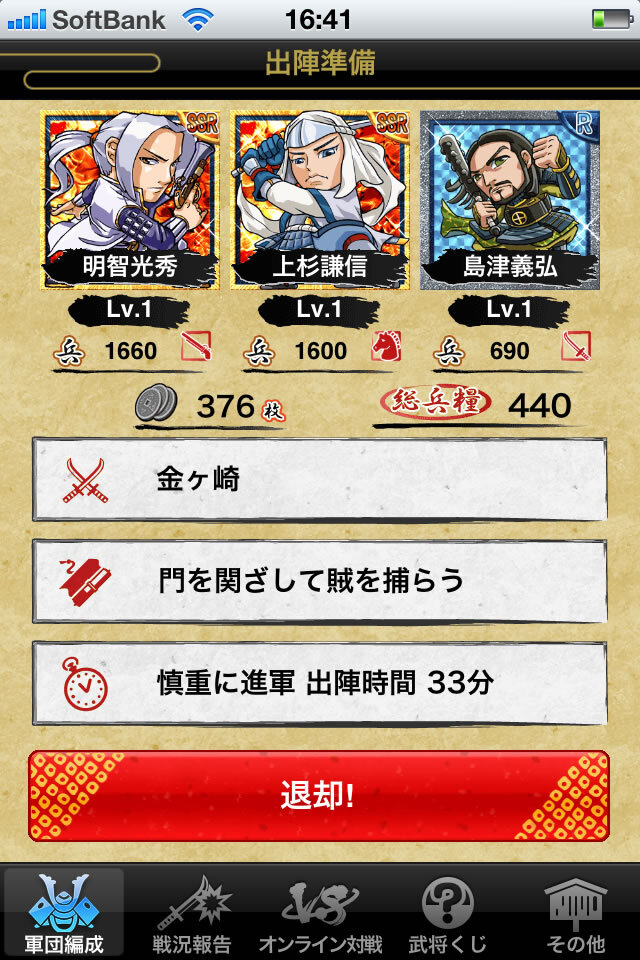
Task: Tap the red 退却! retreat button
Action: (x=318, y=796)
